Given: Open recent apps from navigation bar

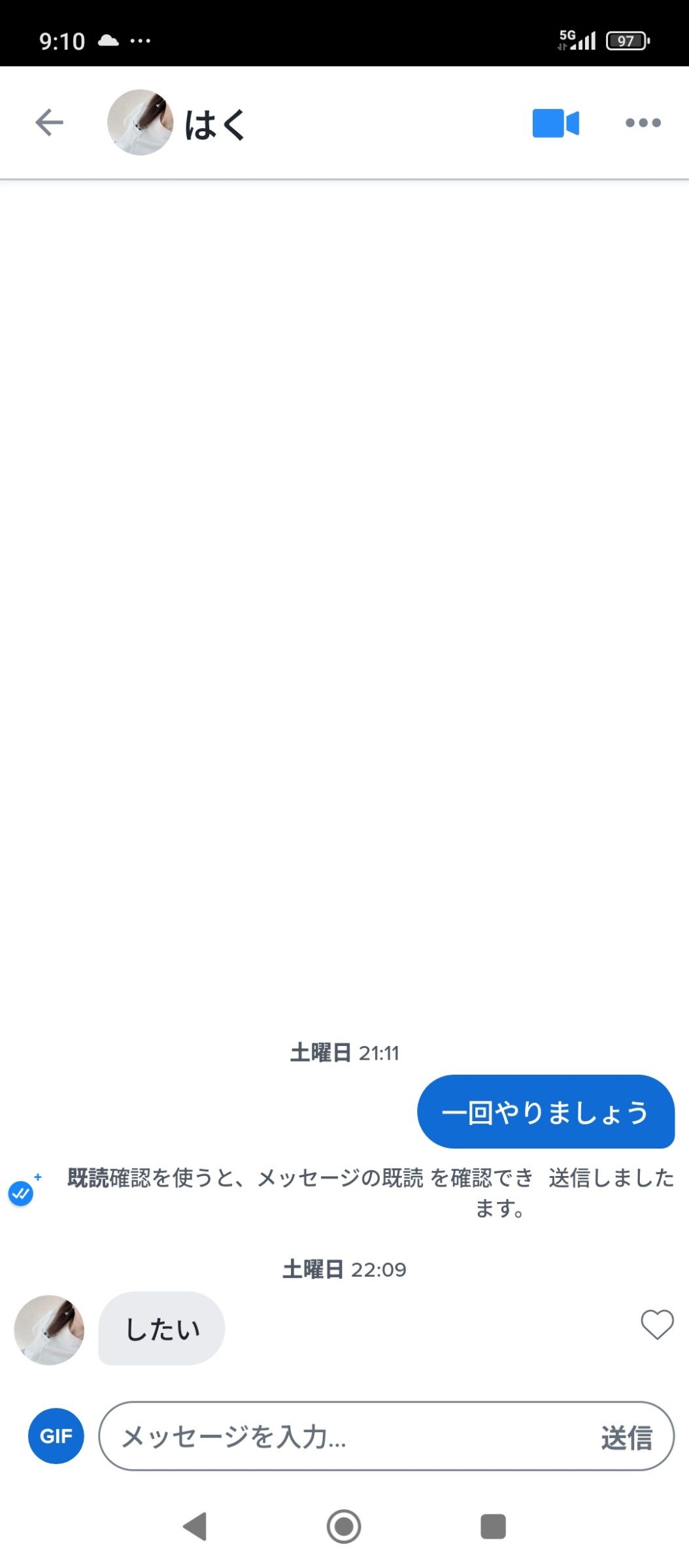Looking at the screenshot, I should 493,1527.
